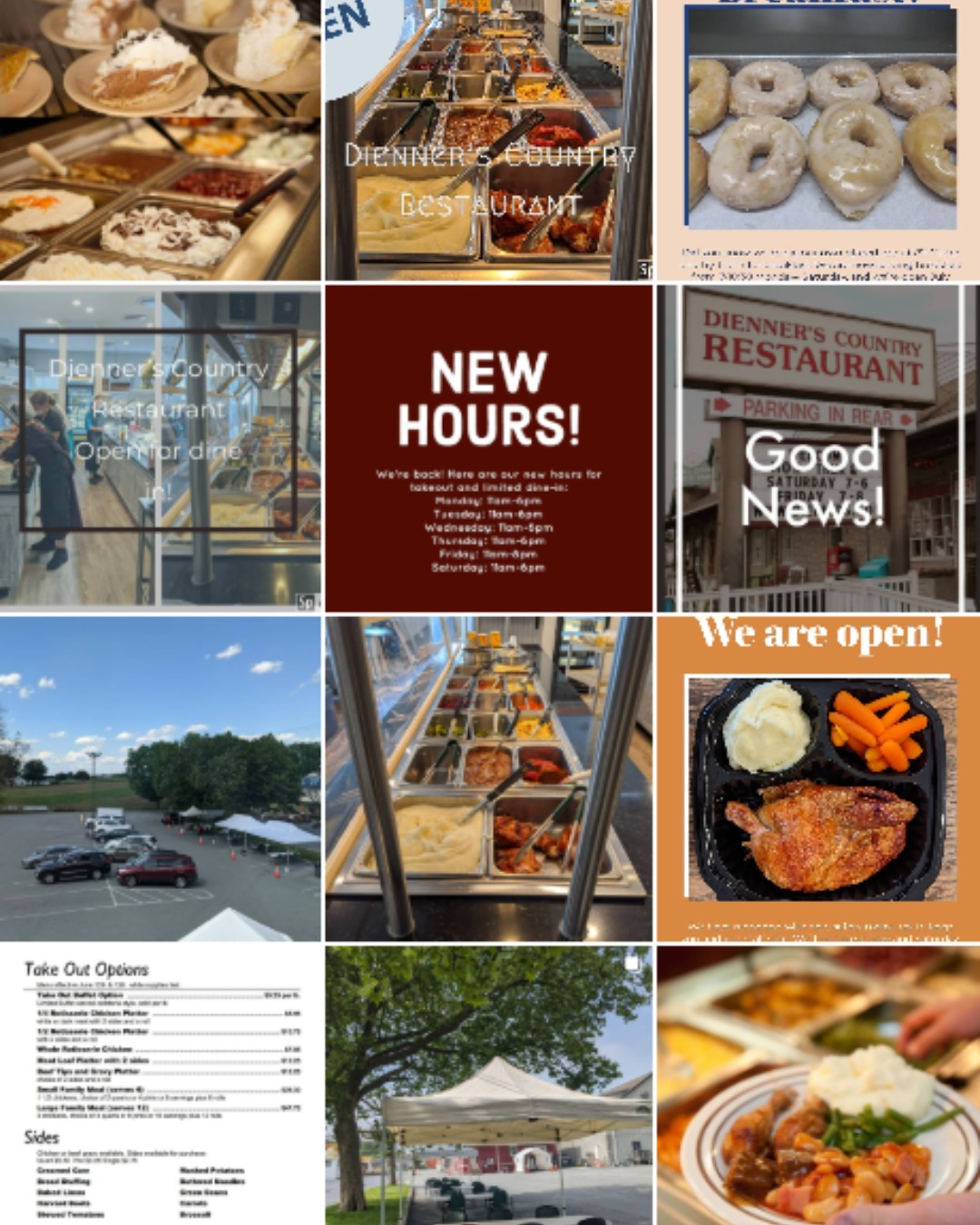Open the Take Out Options menu post
The image size is (980, 1225).
(160, 1084)
